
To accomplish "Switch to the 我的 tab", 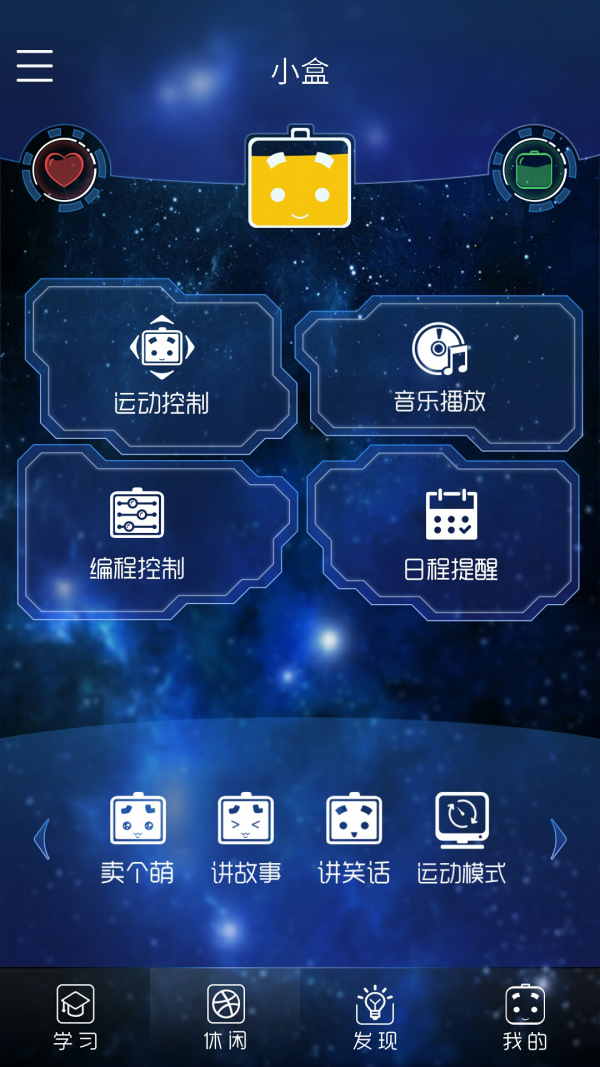I will pyautogui.click(x=525, y=1017).
